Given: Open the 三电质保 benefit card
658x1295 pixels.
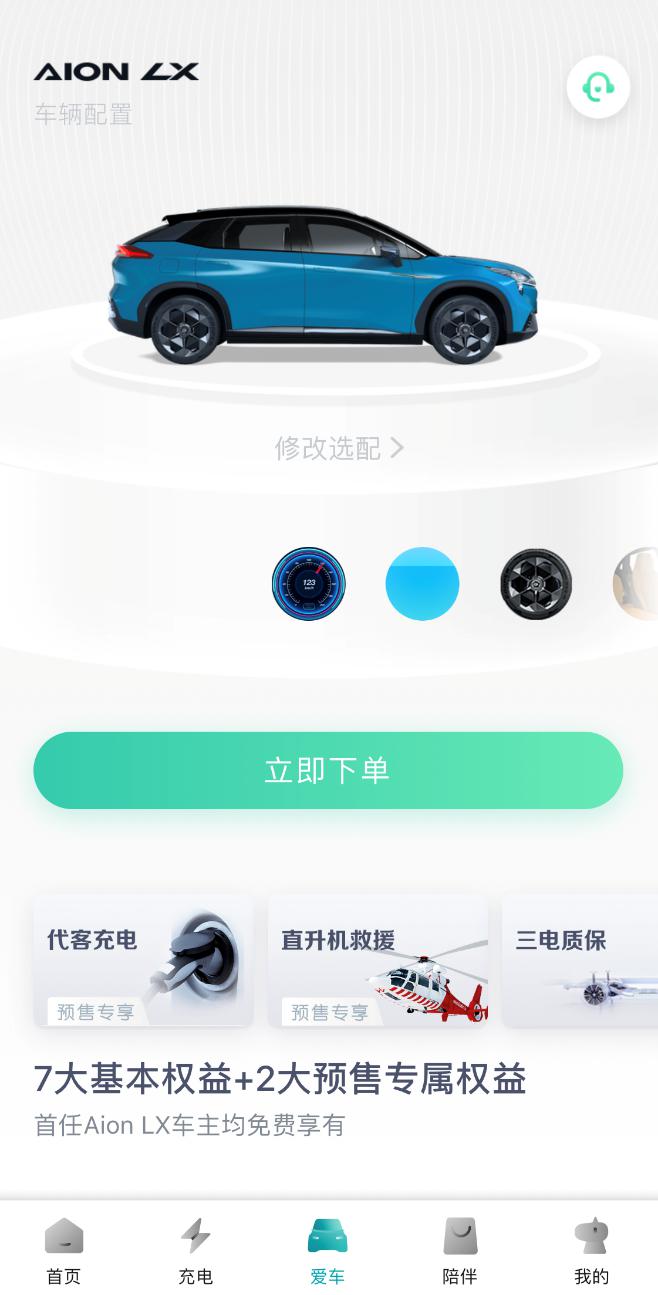Looking at the screenshot, I should (580, 960).
